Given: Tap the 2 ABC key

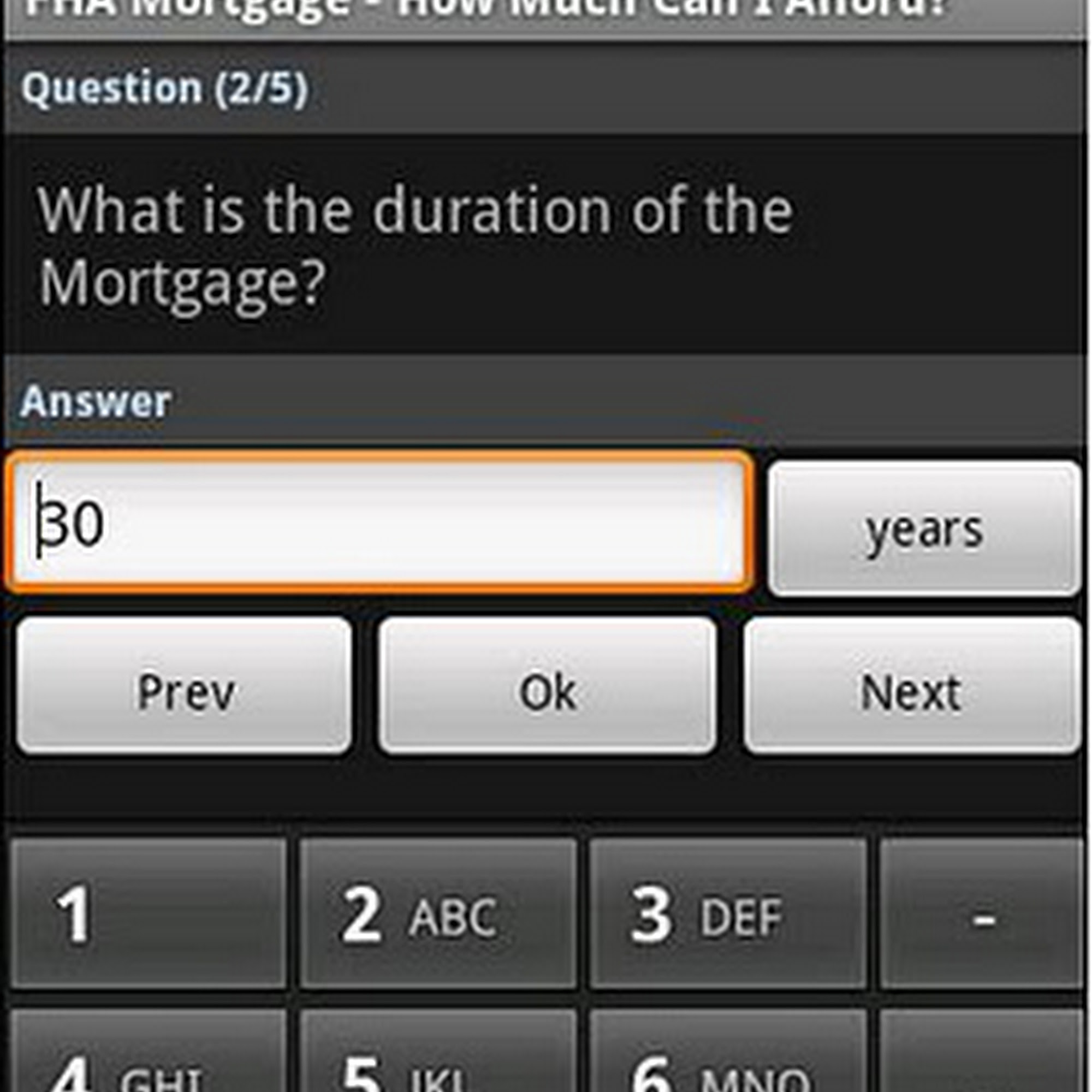Looking at the screenshot, I should coord(438,915).
